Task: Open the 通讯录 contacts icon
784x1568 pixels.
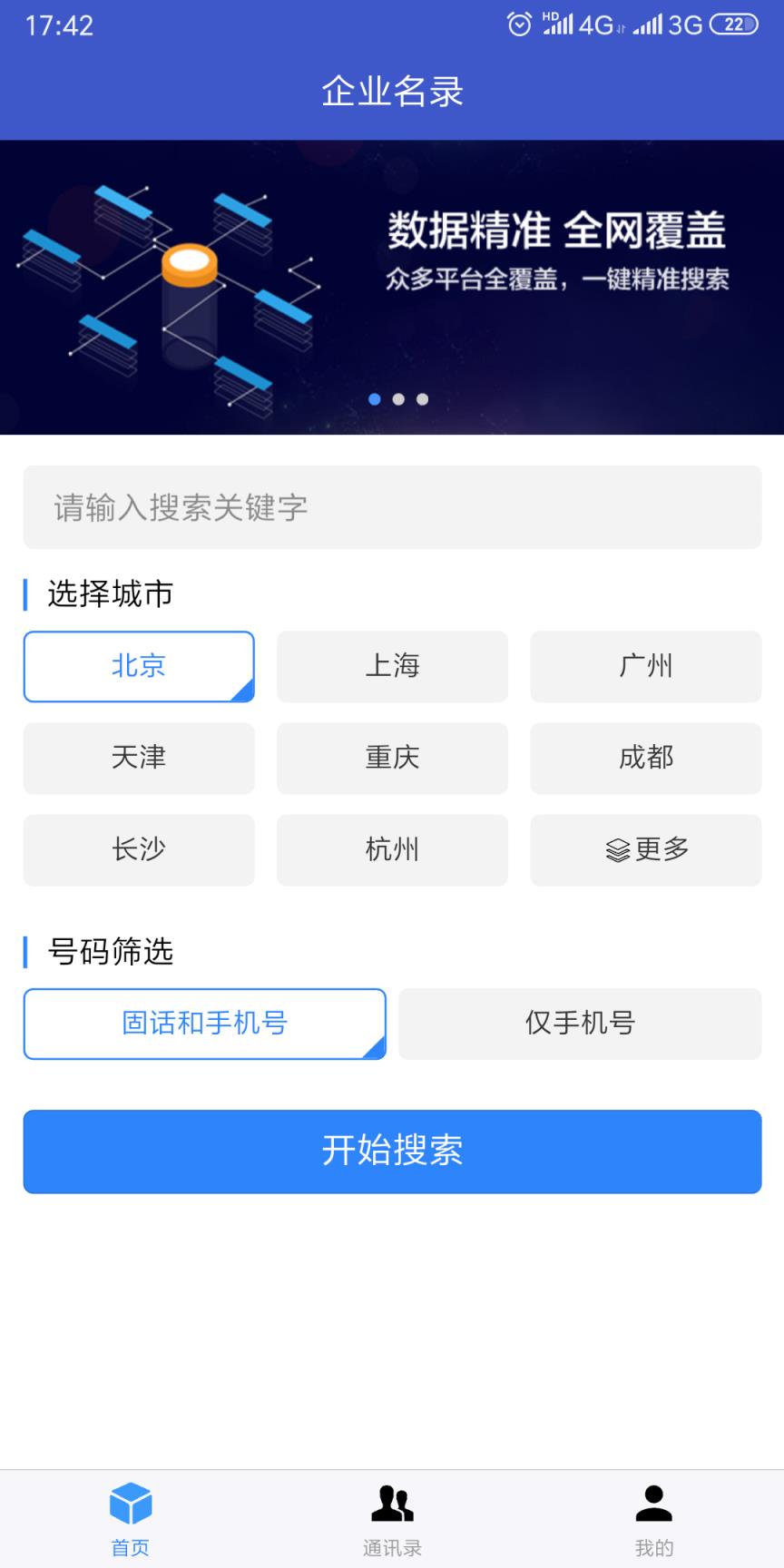Action: click(390, 1502)
